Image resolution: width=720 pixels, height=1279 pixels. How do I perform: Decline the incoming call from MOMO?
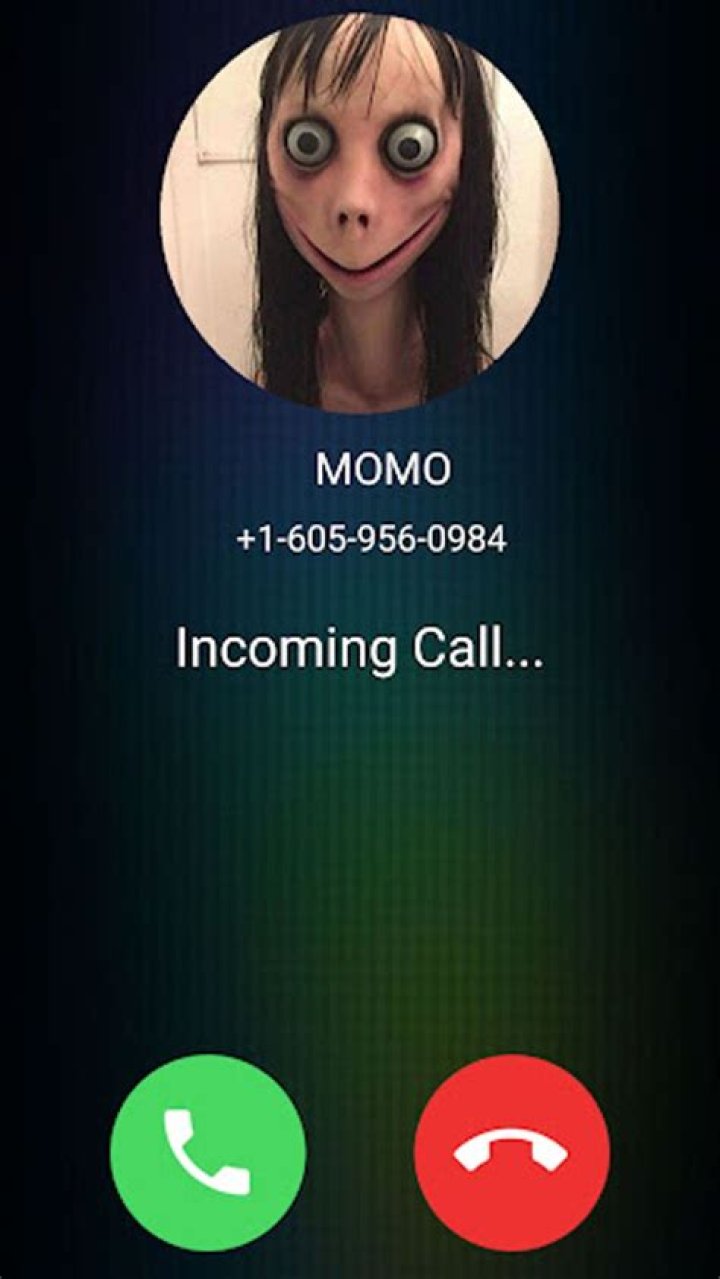point(511,1151)
